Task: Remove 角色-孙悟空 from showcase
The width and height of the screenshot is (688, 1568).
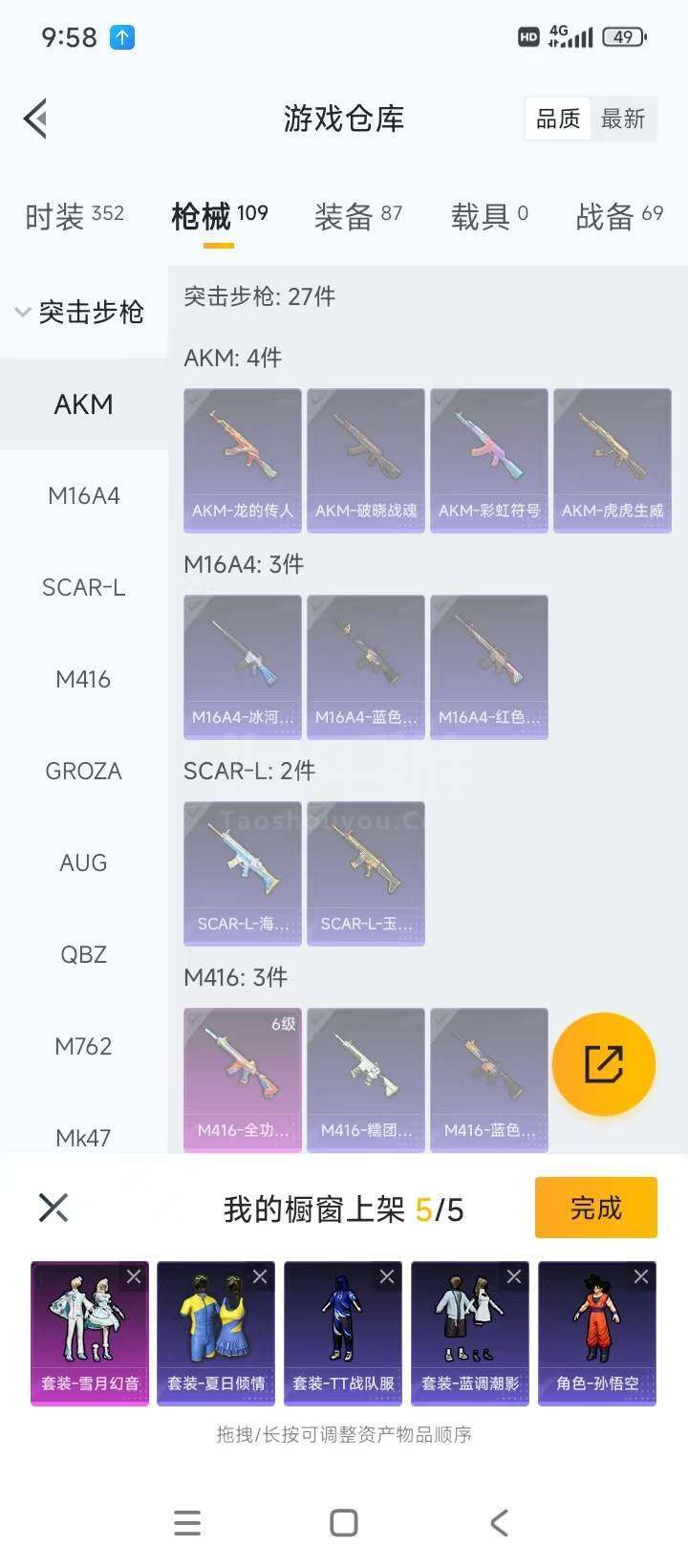Action: point(641,1276)
